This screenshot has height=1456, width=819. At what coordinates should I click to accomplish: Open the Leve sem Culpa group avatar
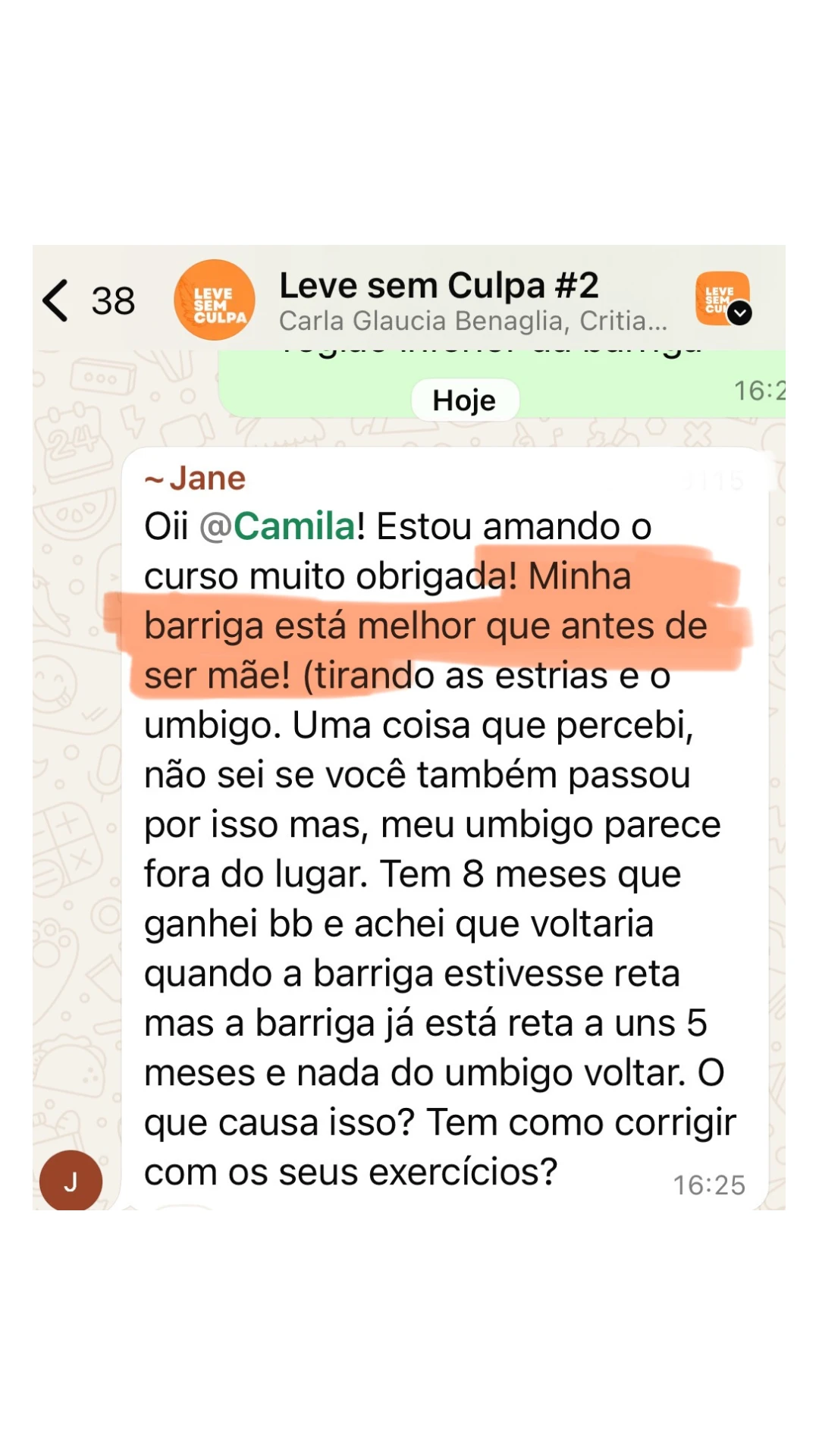coord(213,300)
